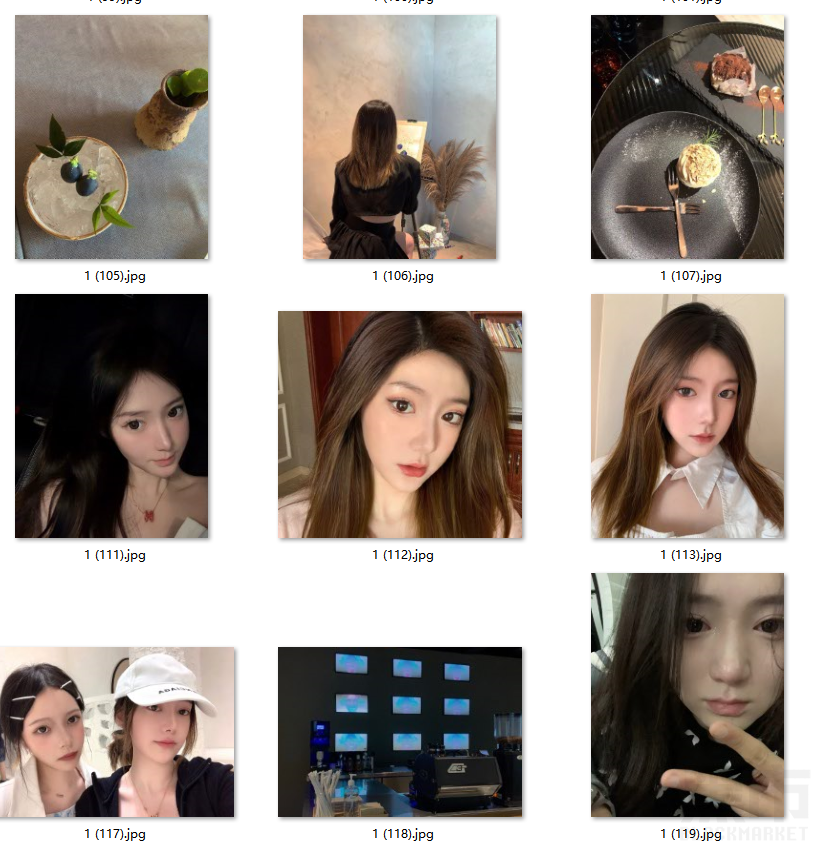The width and height of the screenshot is (819, 849).
Task: Select the 1 (107).jpg photo
Action: click(688, 138)
